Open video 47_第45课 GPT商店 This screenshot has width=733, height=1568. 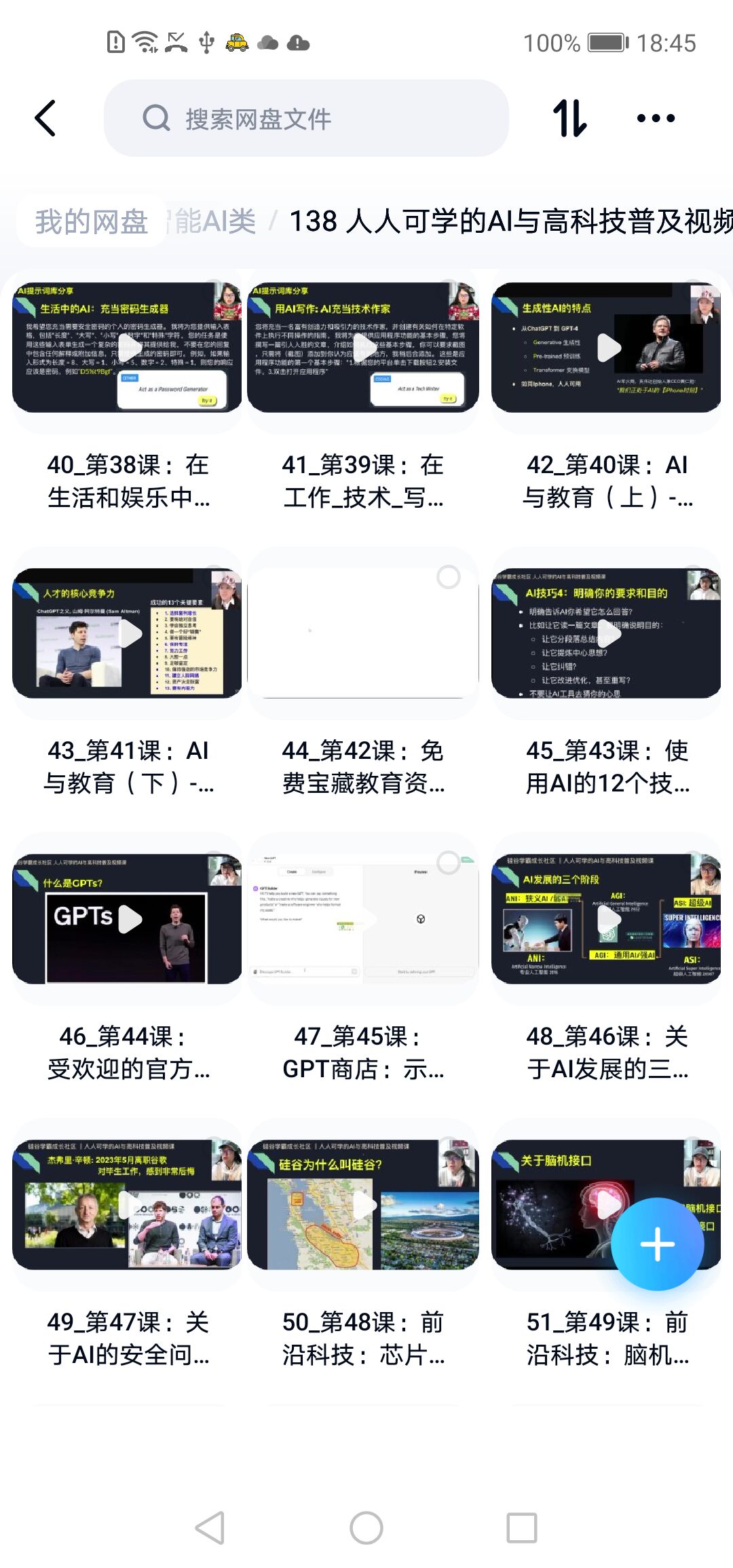click(x=363, y=918)
